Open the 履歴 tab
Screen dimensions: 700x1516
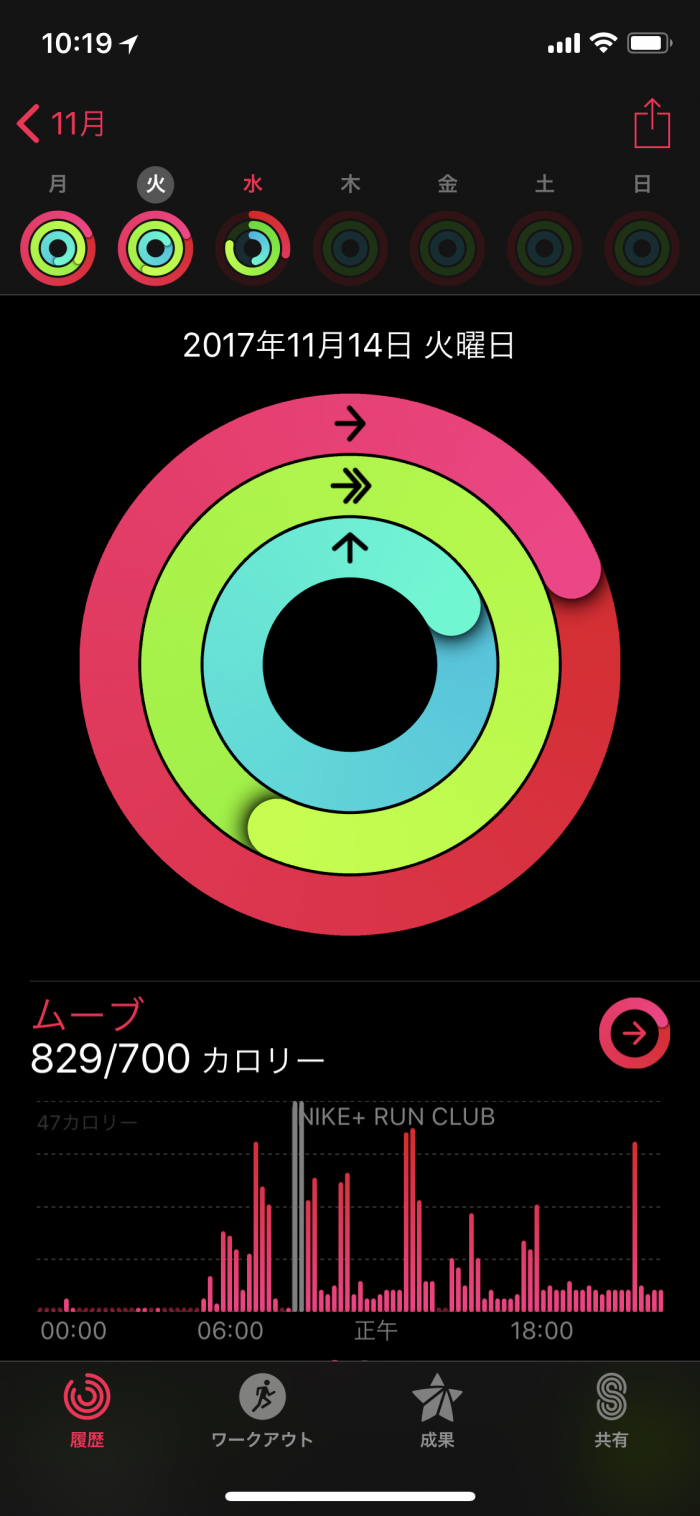point(87,1410)
